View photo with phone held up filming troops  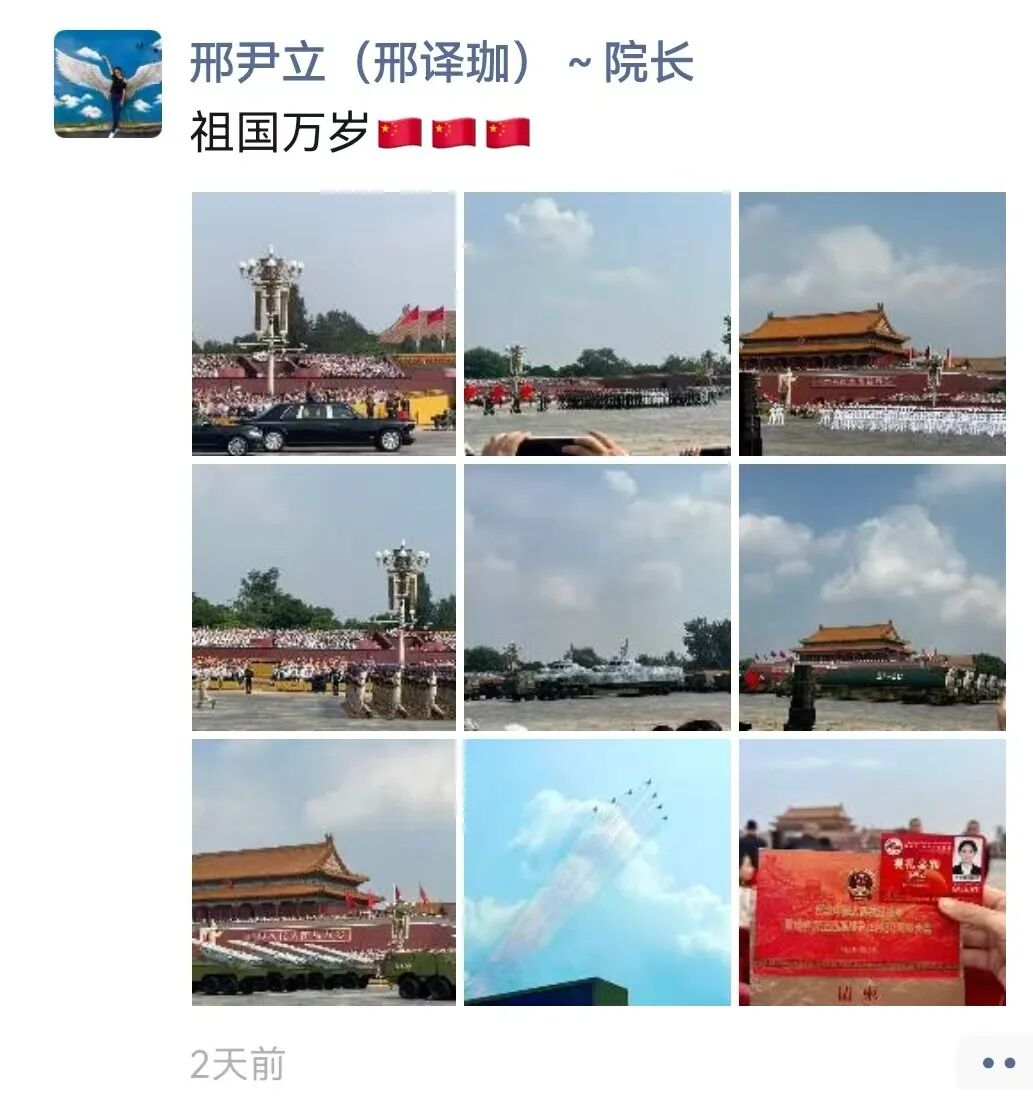click(597, 324)
